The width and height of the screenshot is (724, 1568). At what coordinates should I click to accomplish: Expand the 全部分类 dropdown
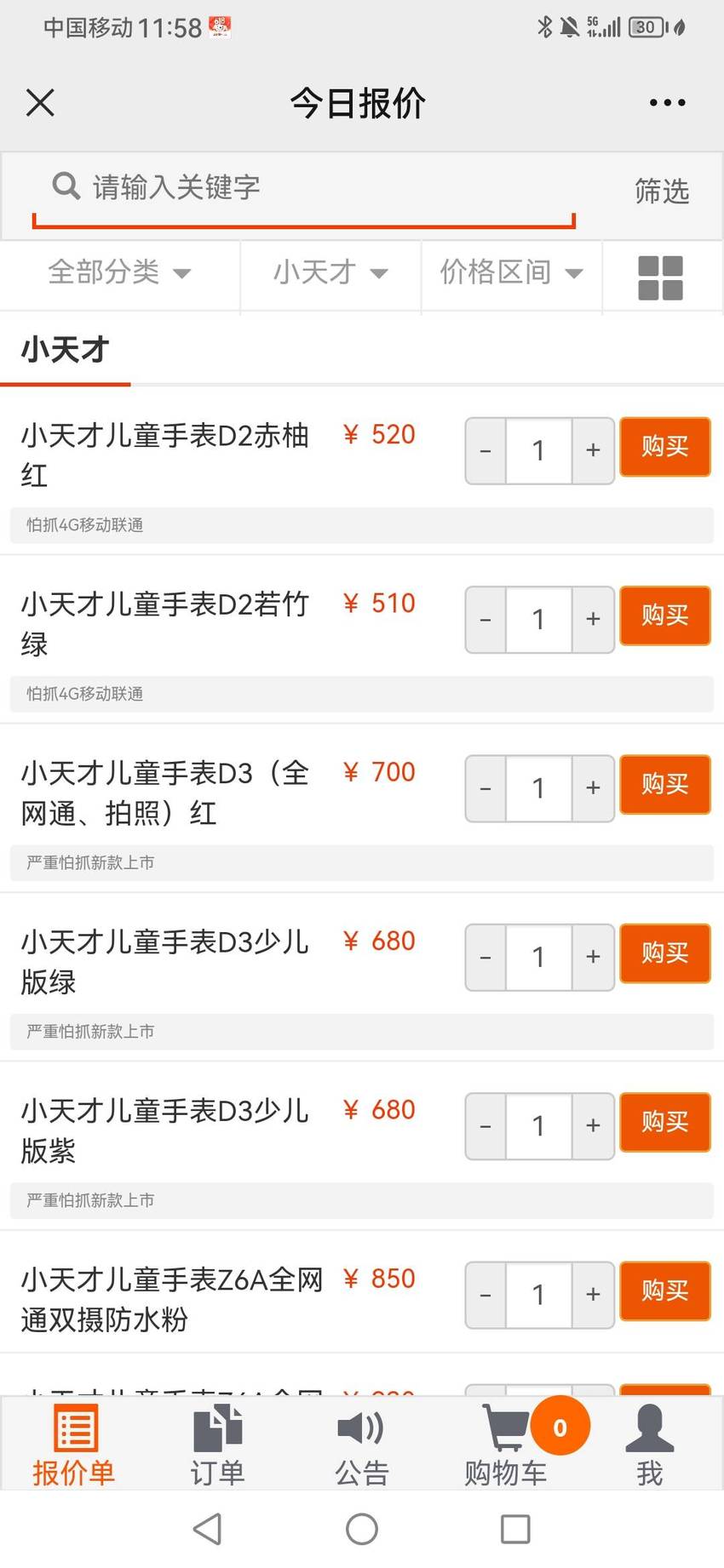pos(119,272)
